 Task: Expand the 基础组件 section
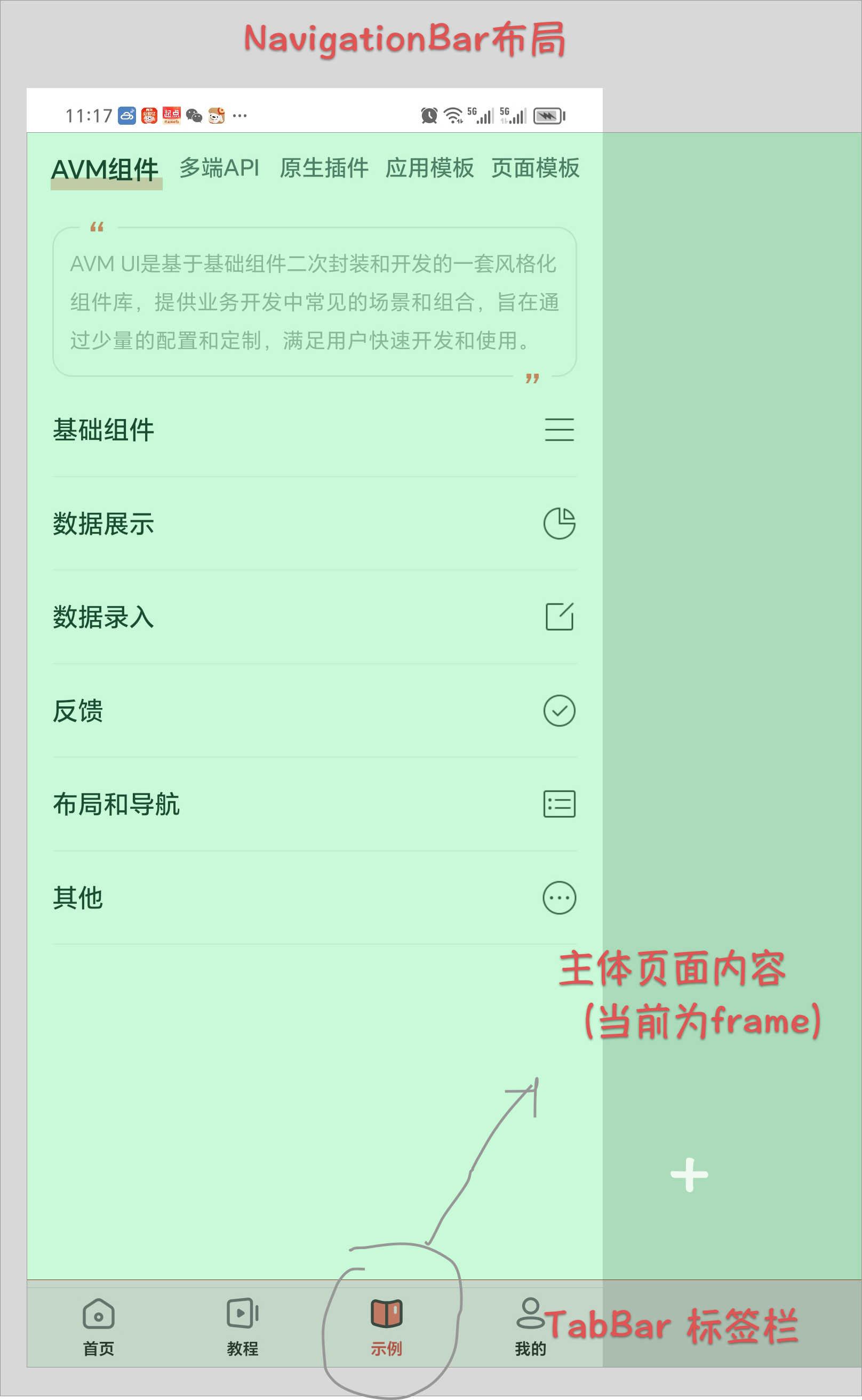pyautogui.click(x=228, y=431)
